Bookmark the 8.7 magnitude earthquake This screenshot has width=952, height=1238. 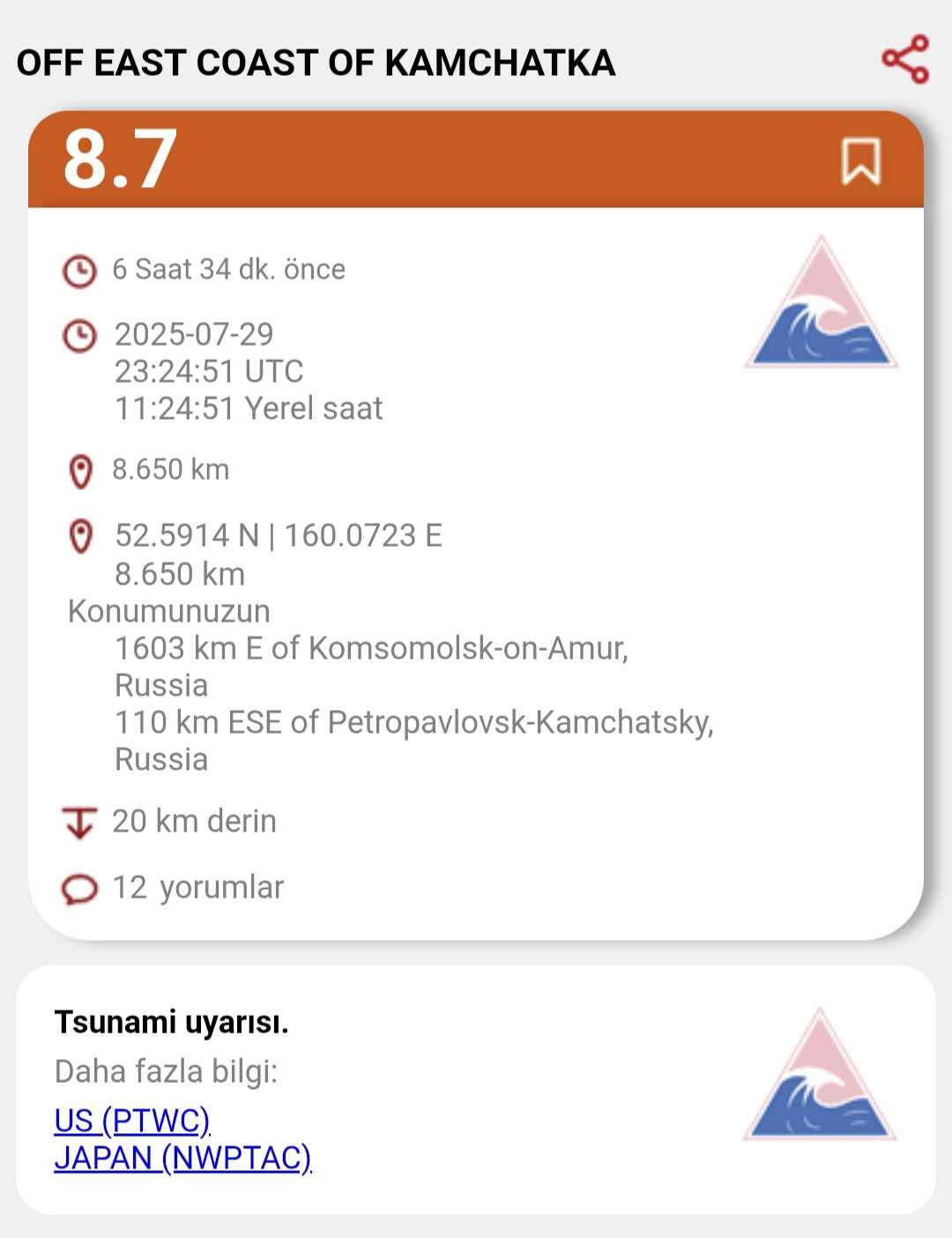click(x=860, y=160)
